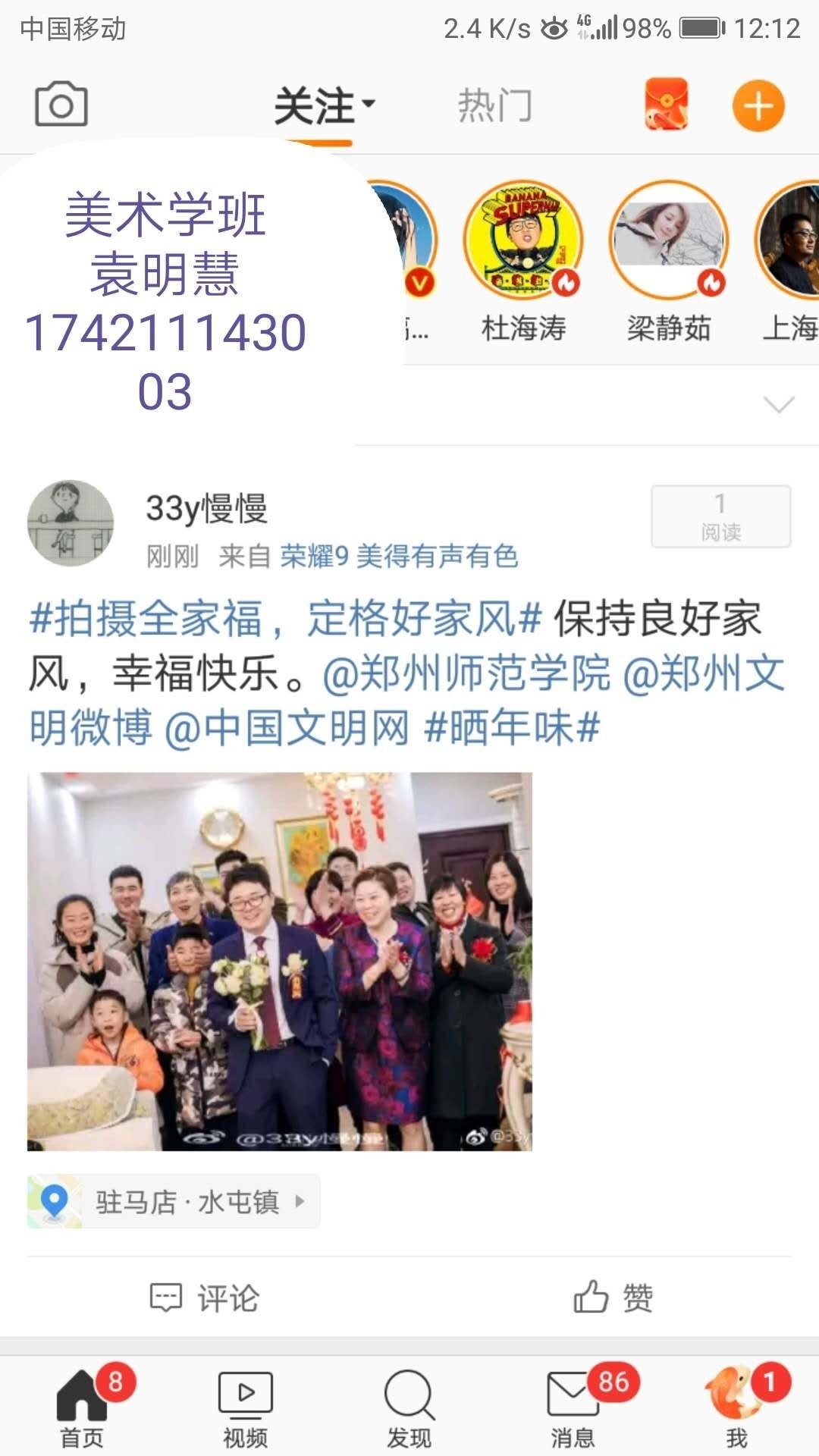Screen dimensions: 819x1456
Task: Switch to the 热门 tab
Action: point(494,105)
